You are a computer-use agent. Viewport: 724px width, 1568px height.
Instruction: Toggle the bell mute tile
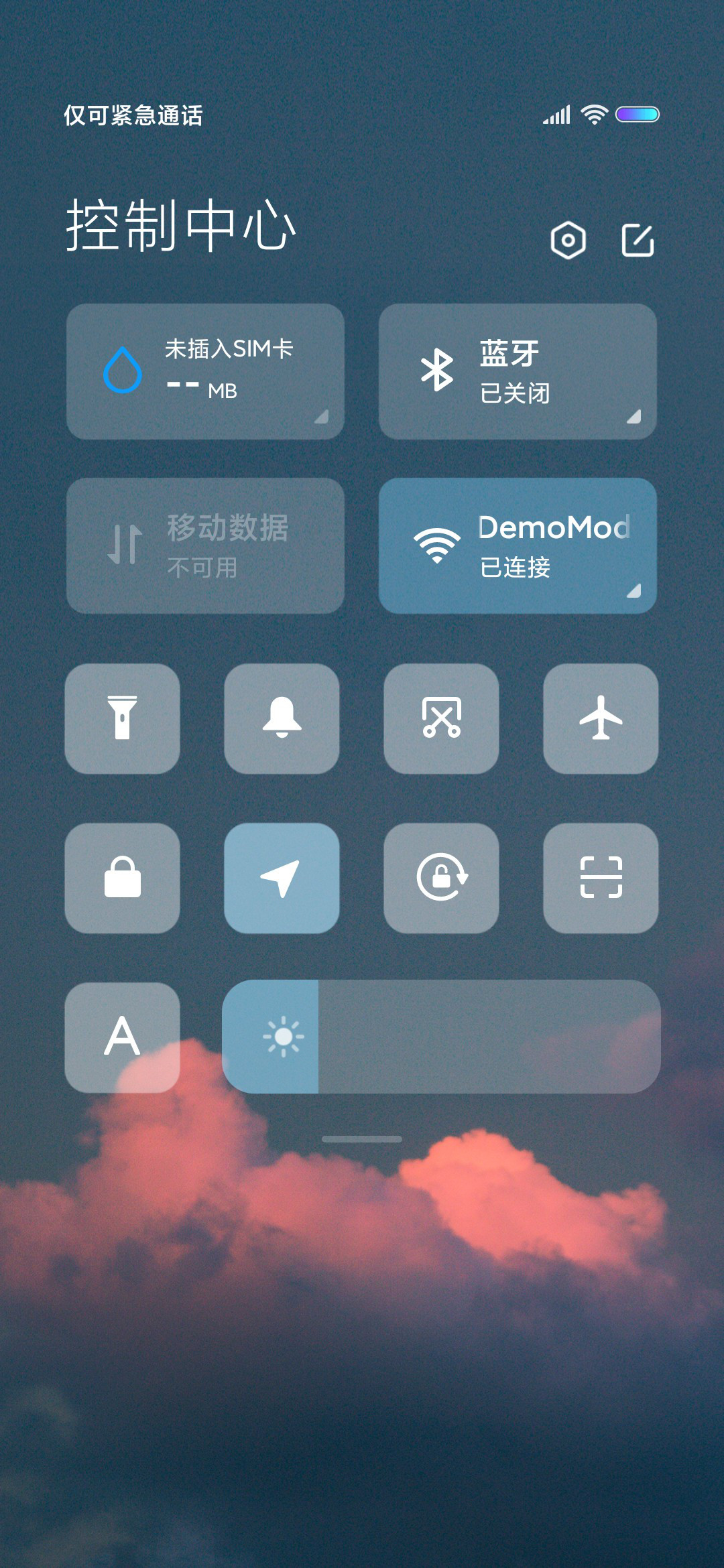pyautogui.click(x=282, y=718)
